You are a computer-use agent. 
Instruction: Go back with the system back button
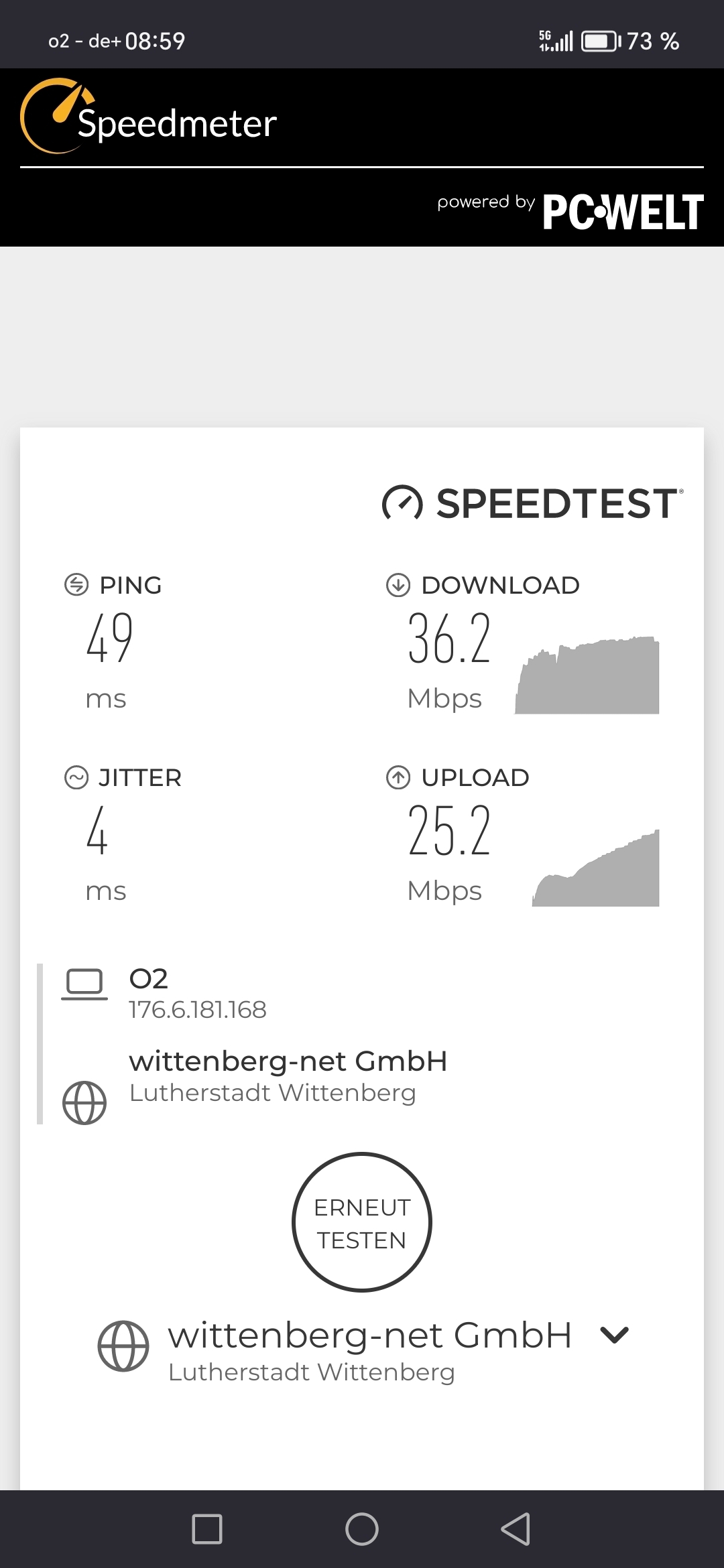tap(516, 1529)
